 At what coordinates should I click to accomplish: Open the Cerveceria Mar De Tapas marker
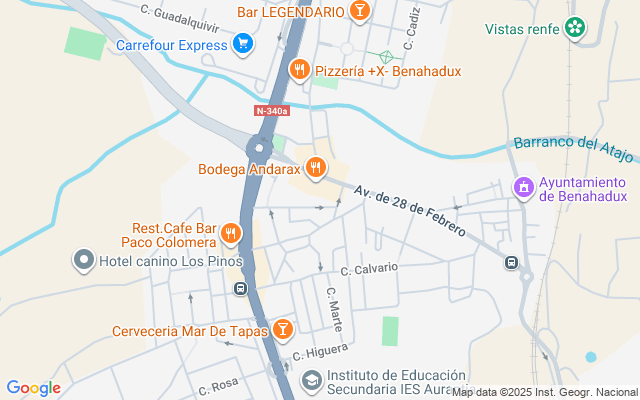(282, 329)
